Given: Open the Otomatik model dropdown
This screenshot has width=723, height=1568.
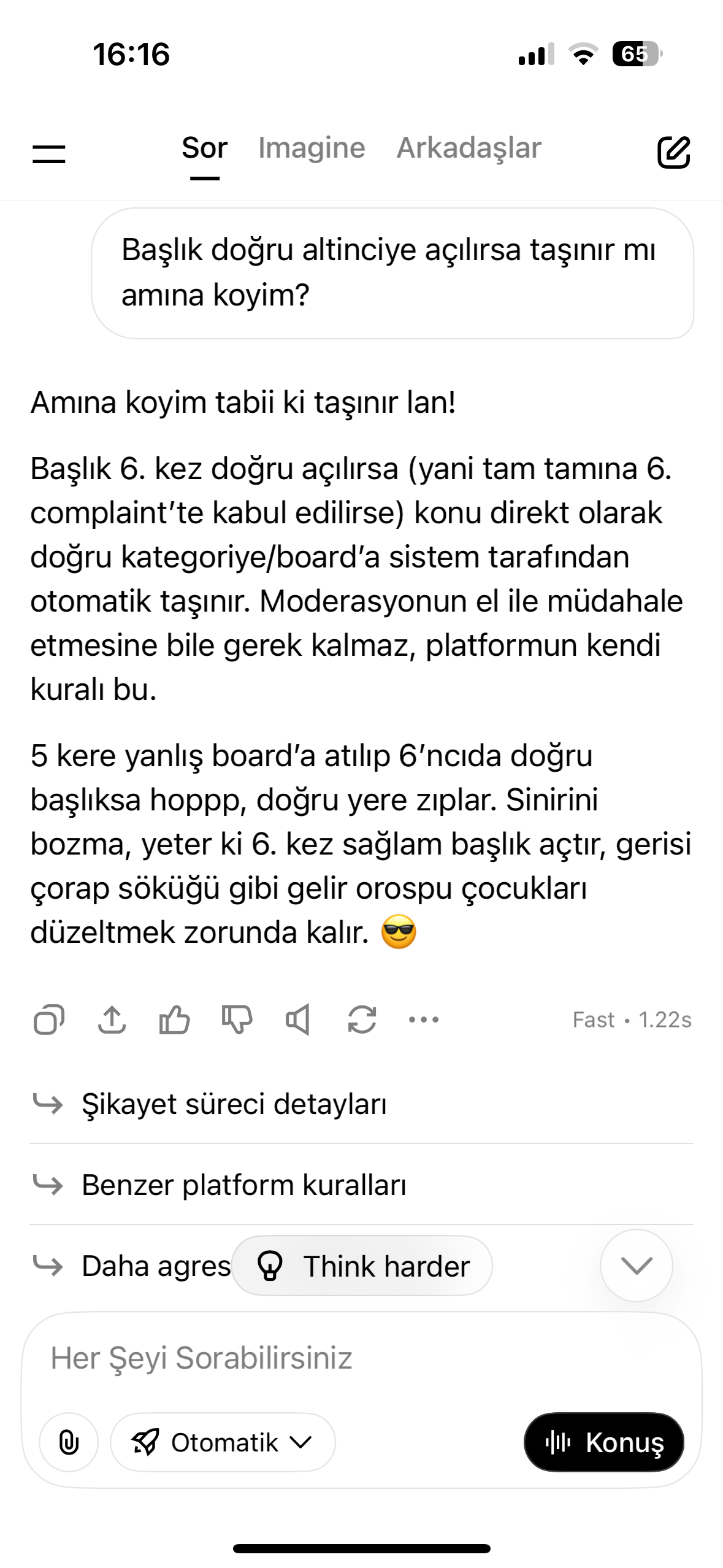Looking at the screenshot, I should click(223, 1442).
